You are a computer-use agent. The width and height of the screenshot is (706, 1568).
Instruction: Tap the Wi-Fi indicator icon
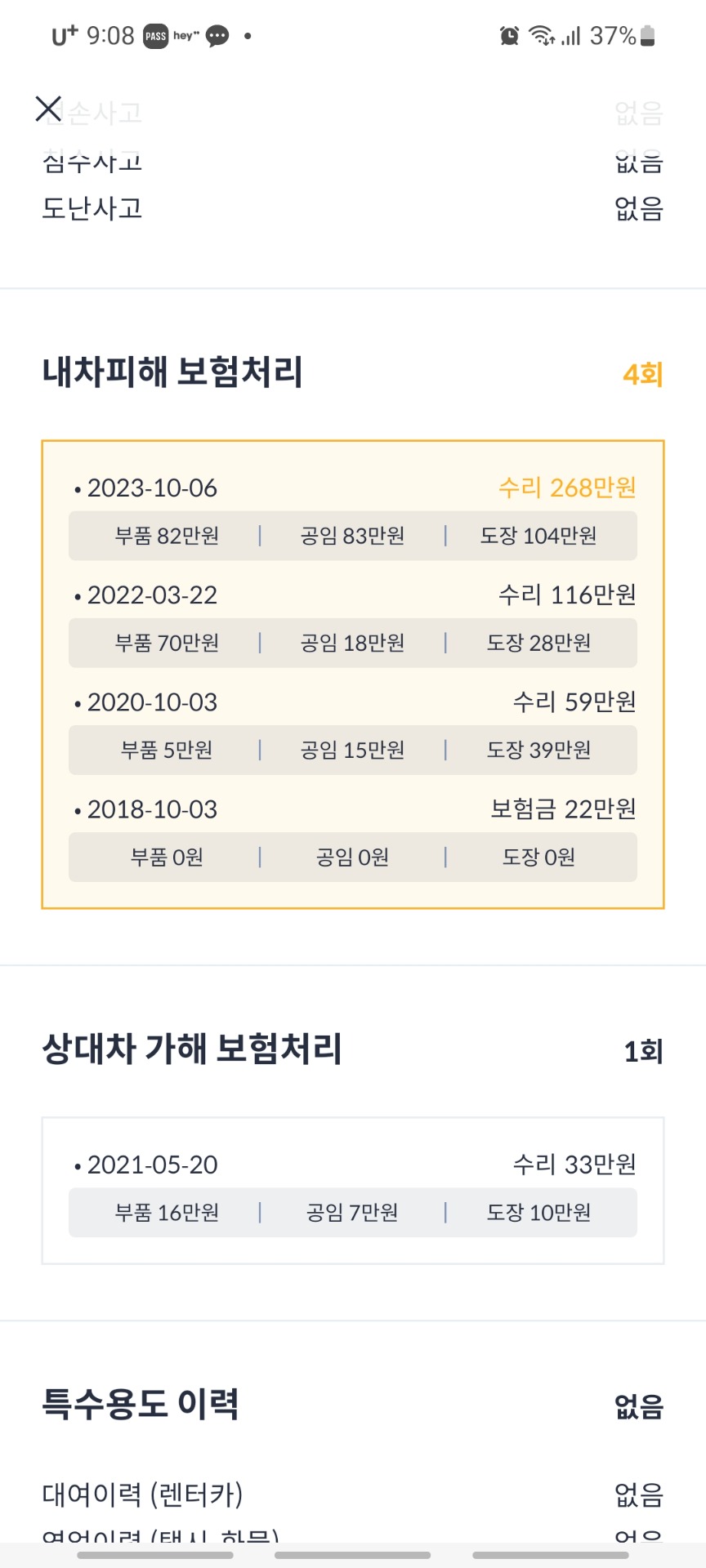click(540, 35)
